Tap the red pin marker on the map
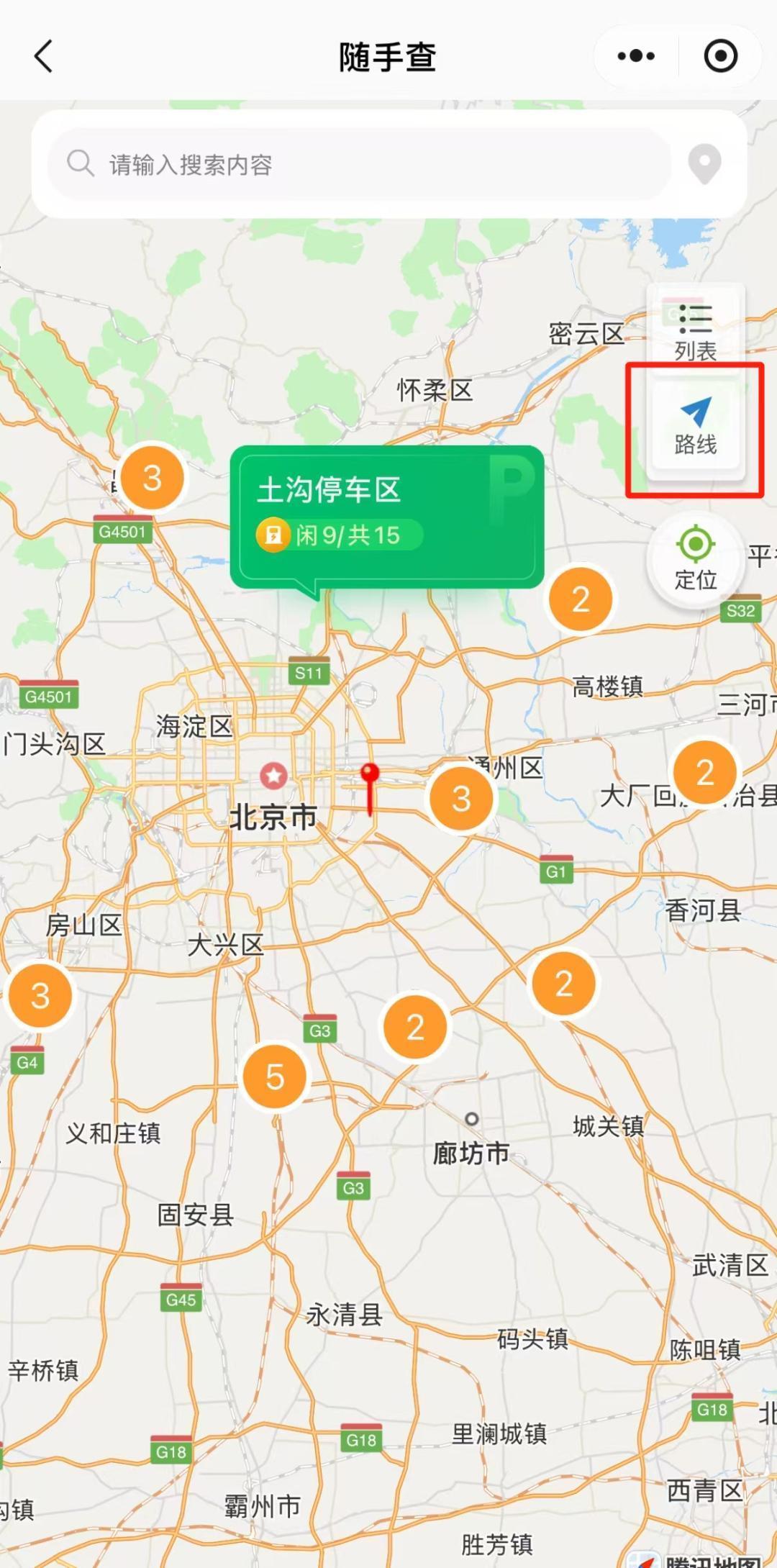 [x=370, y=777]
